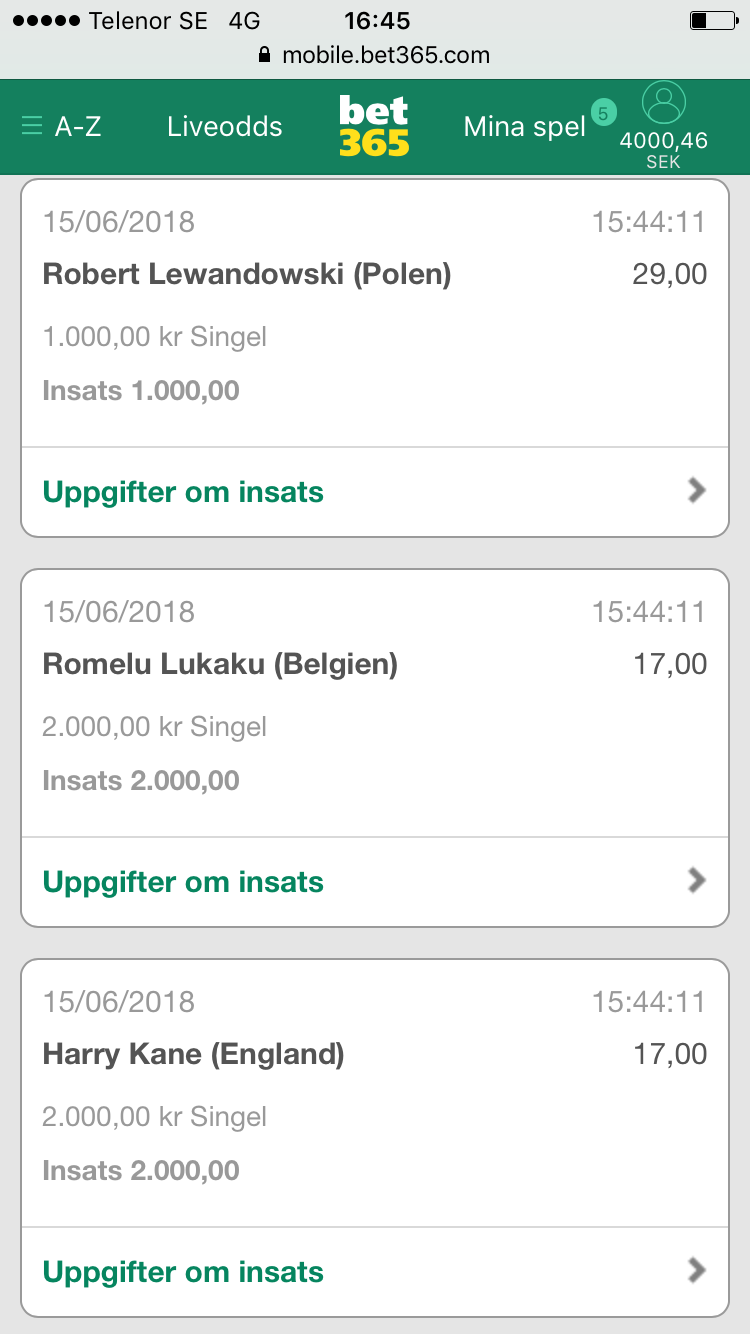
Task: Expand Uppgifter om insats for Robert Lewandowski
Action: point(375,492)
